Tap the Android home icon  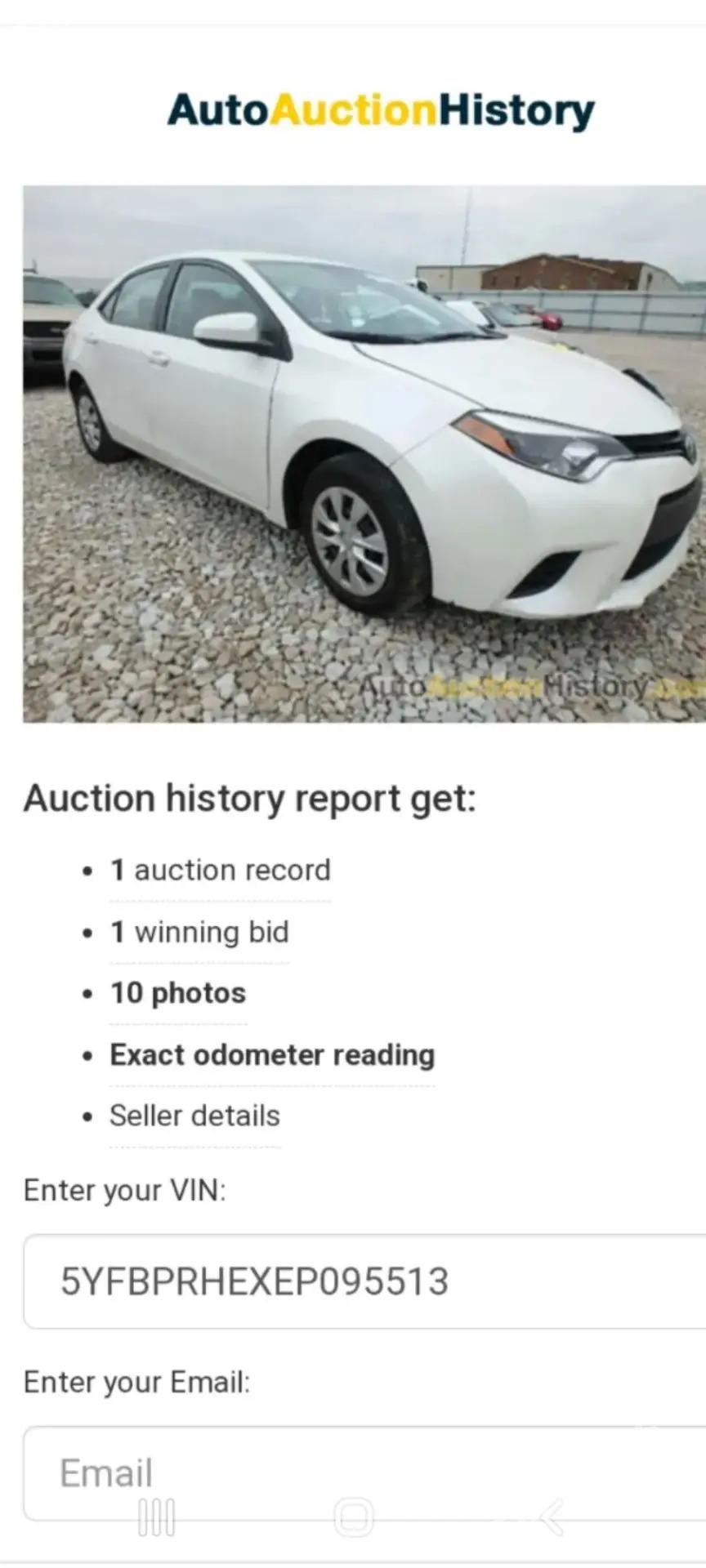click(x=353, y=1519)
